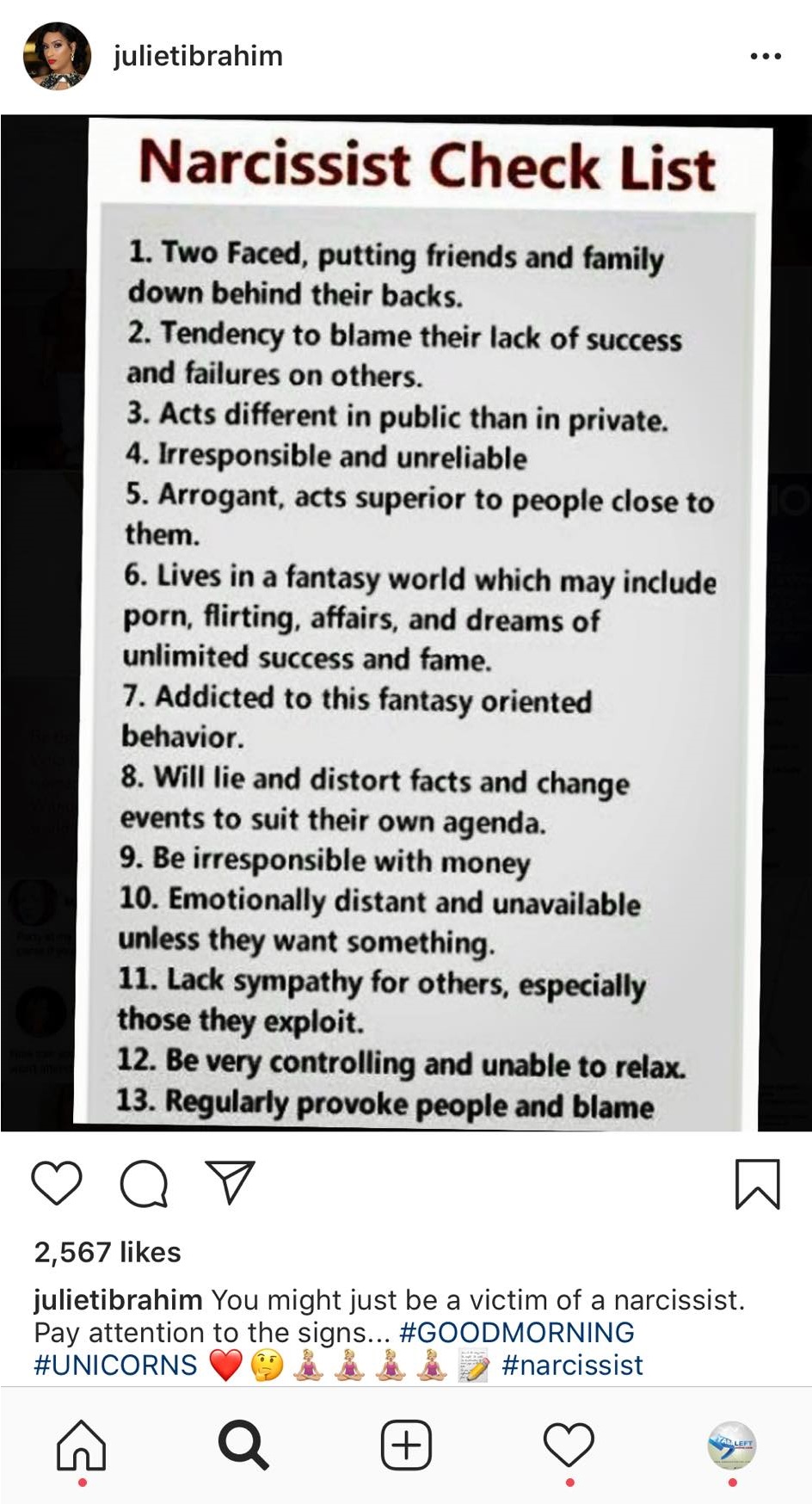Create a new post

click(x=406, y=1445)
